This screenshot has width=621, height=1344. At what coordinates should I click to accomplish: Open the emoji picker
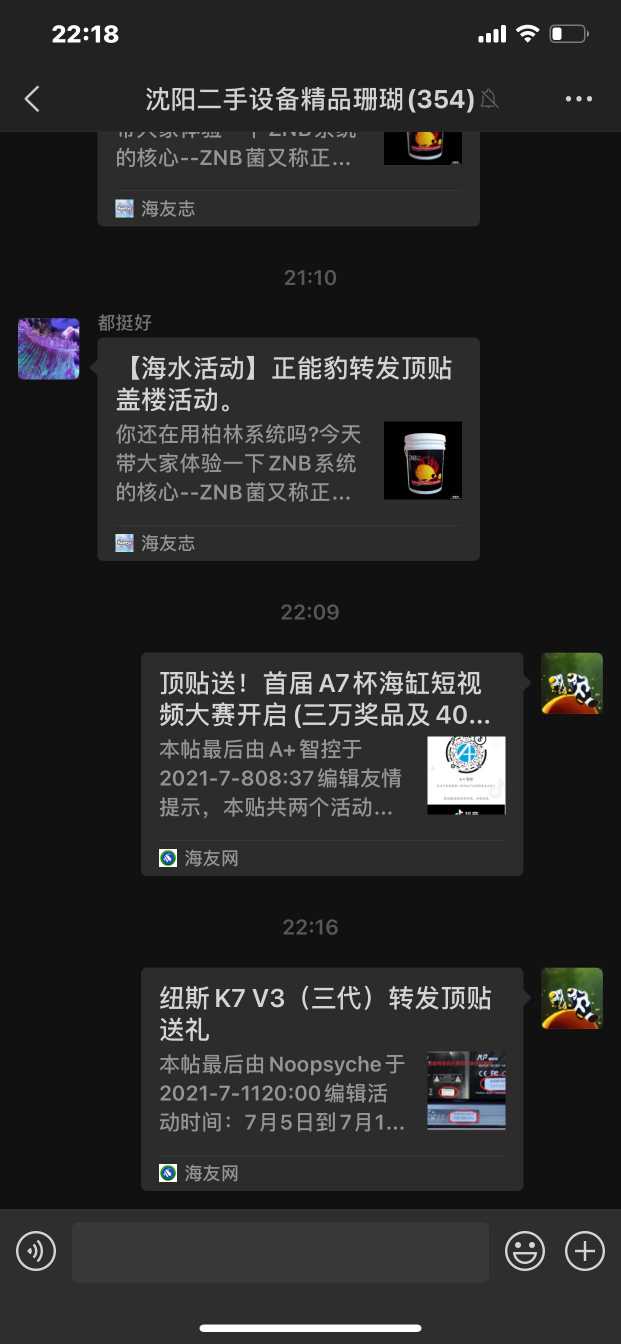[525, 1251]
